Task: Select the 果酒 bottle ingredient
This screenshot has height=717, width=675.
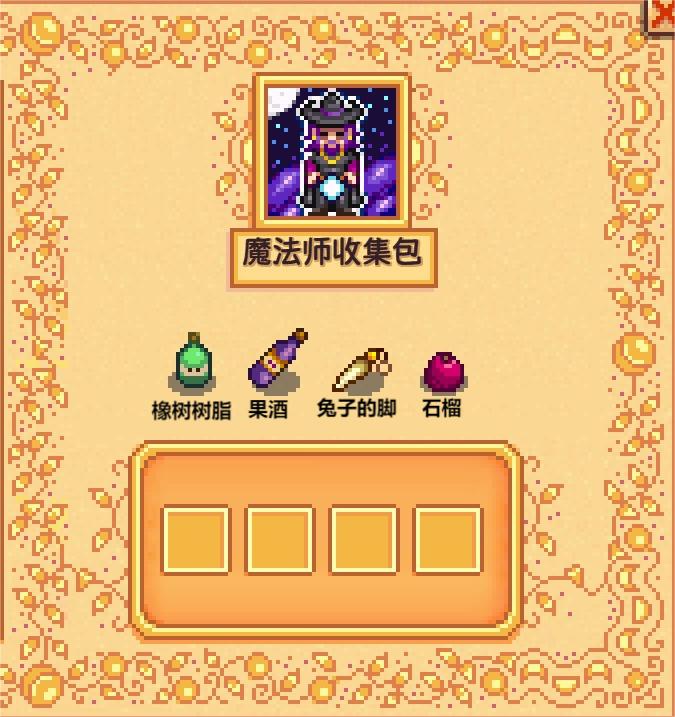Action: coord(277,358)
